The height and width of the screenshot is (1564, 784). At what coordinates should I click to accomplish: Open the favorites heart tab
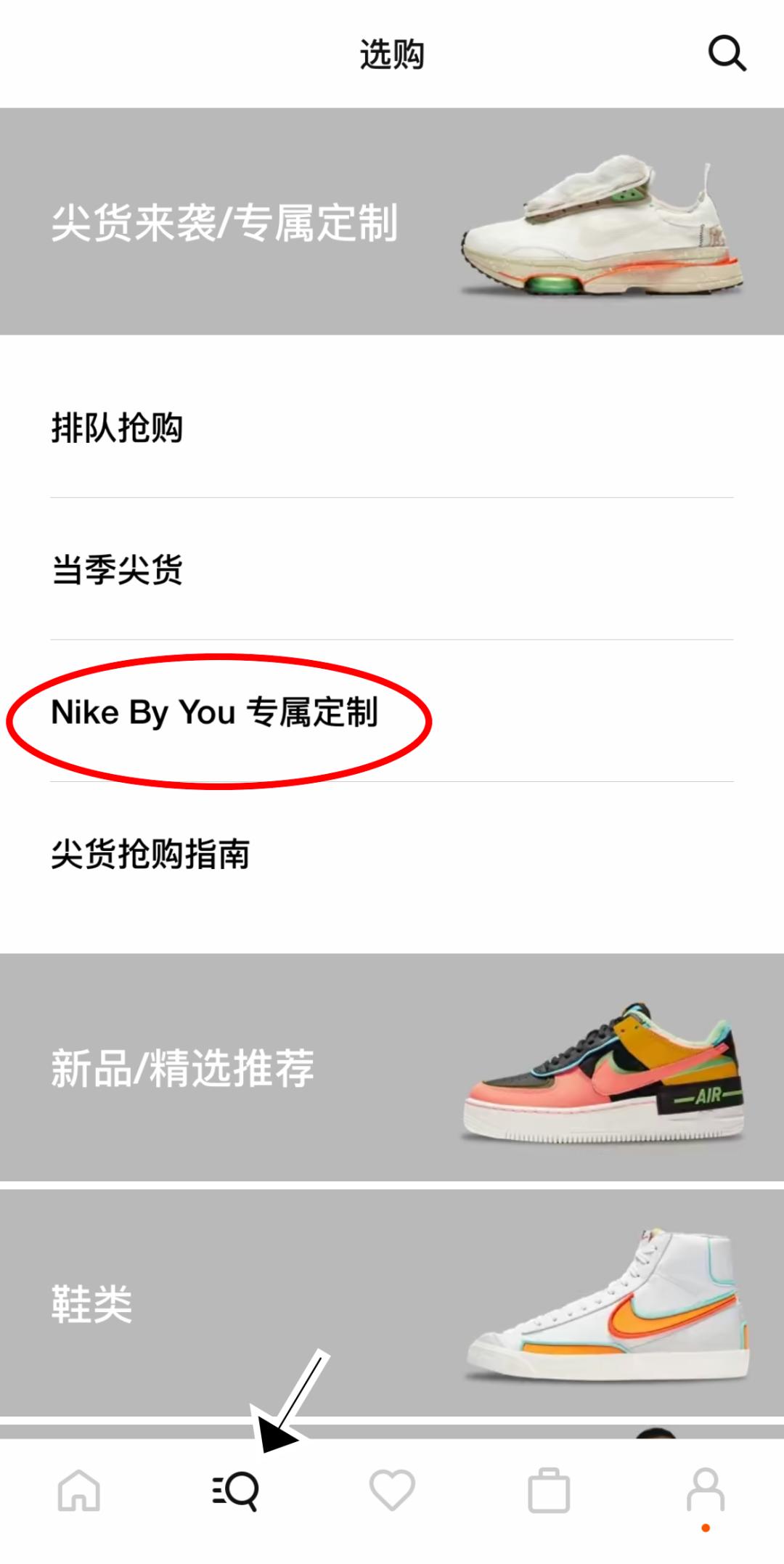392,1490
